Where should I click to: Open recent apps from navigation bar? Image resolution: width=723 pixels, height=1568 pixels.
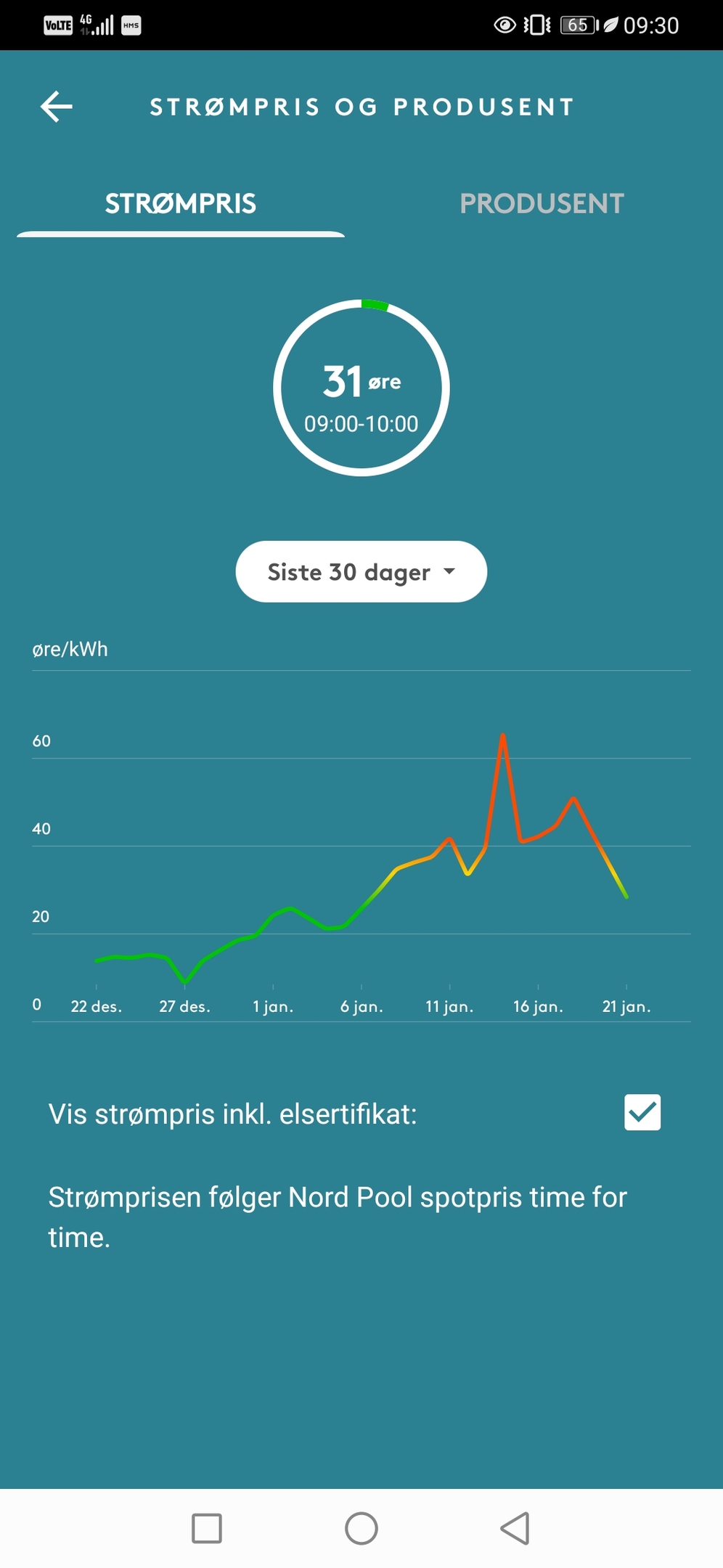(207, 1528)
